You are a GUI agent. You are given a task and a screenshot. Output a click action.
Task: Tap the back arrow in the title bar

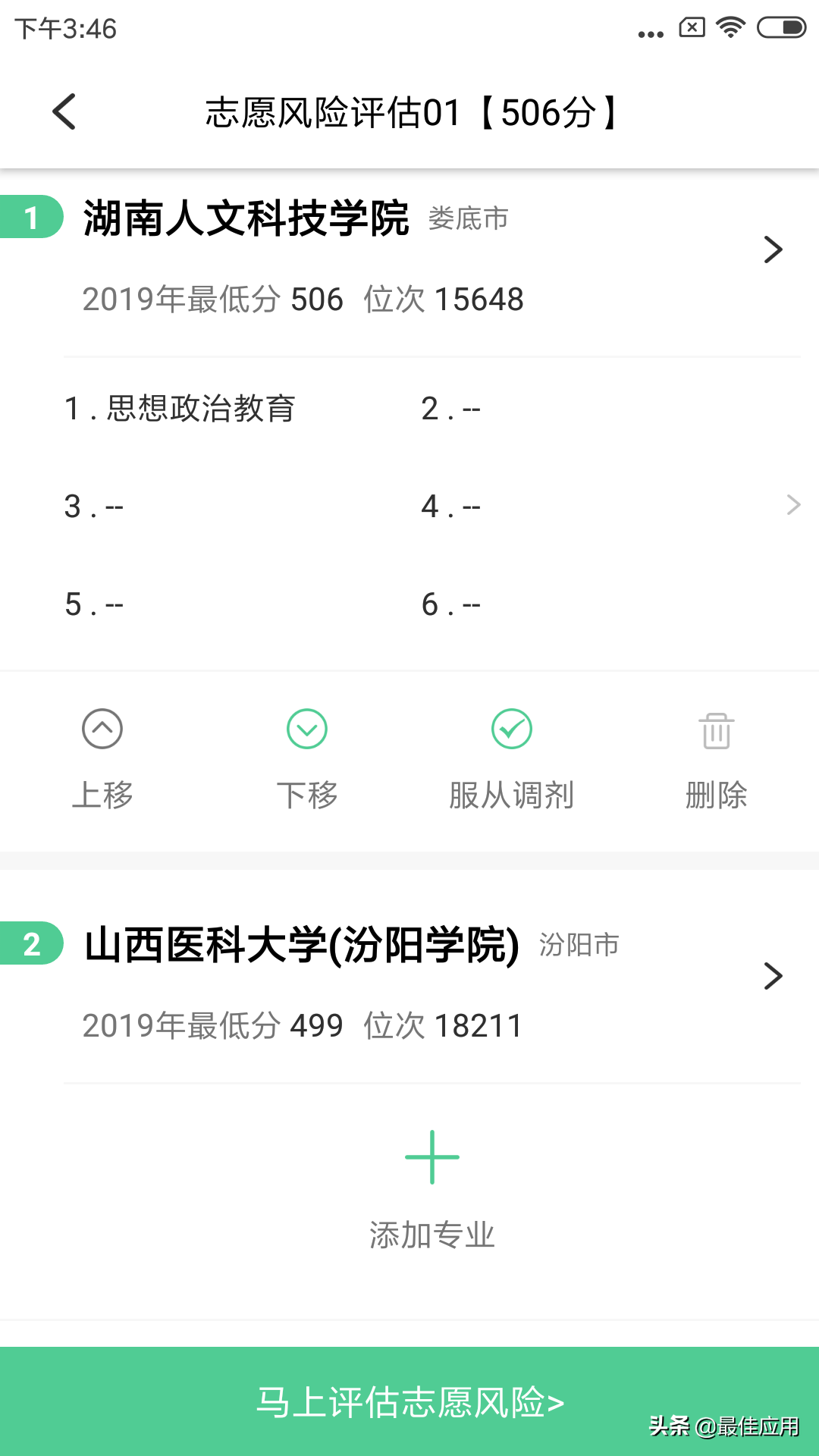pyautogui.click(x=64, y=111)
